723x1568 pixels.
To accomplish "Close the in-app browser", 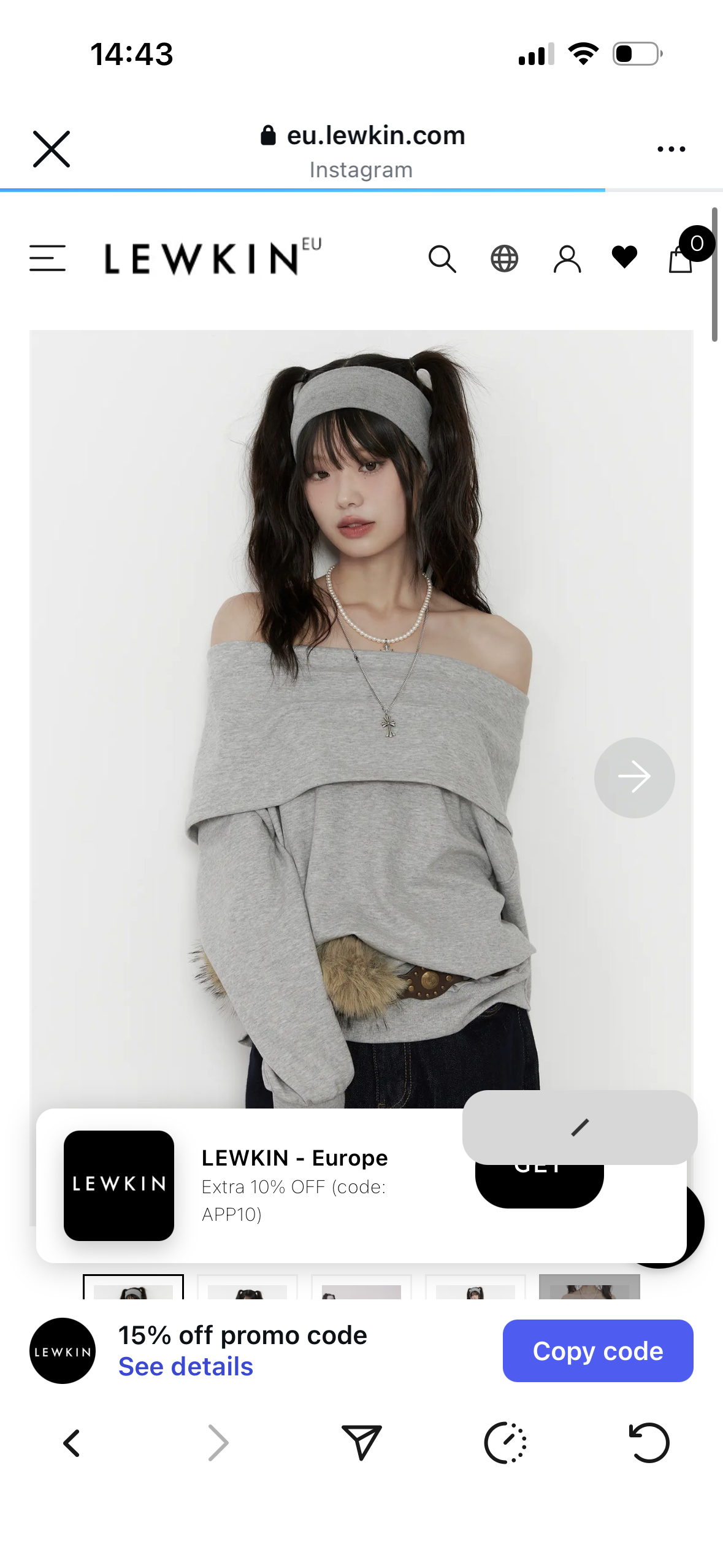I will click(52, 149).
